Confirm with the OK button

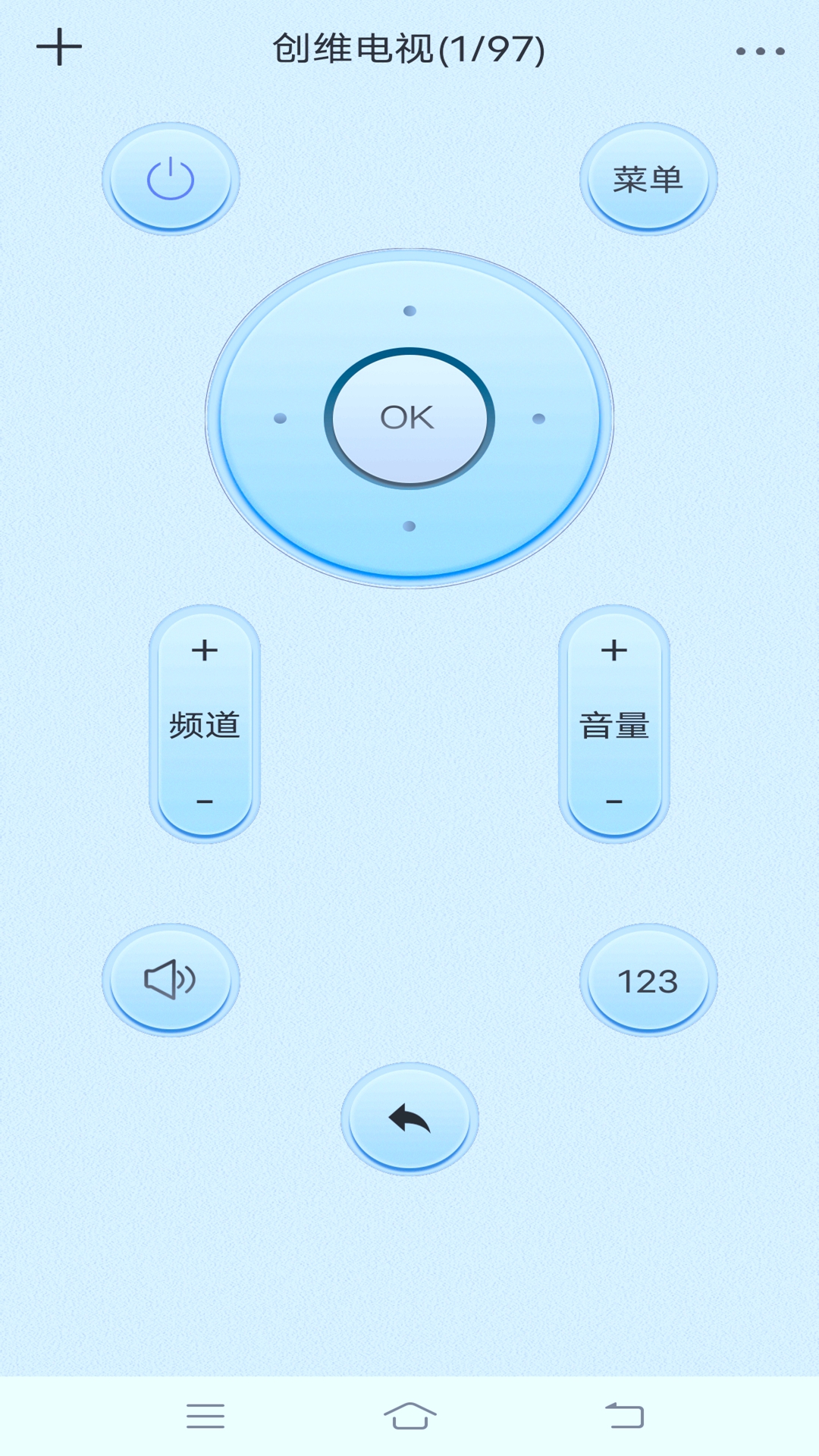coord(409,418)
